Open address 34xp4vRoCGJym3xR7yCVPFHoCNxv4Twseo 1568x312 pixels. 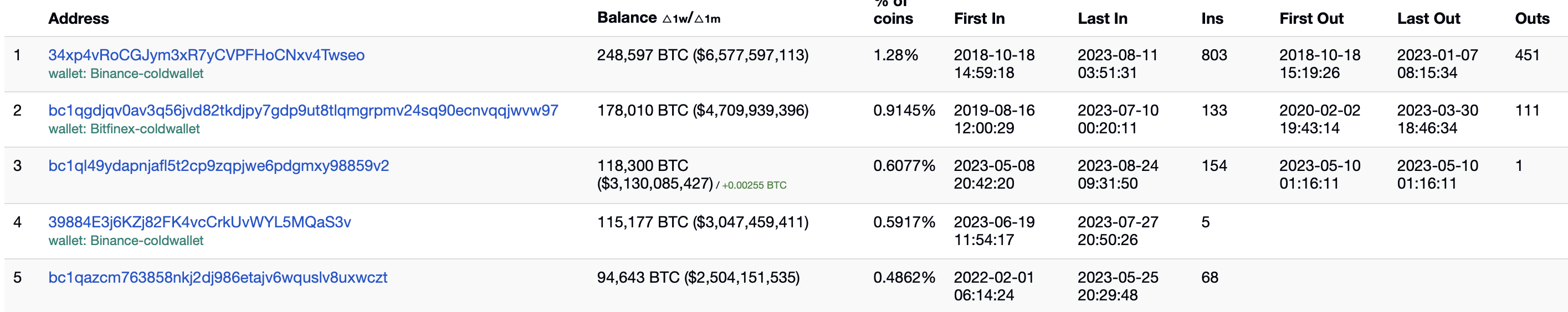206,55
